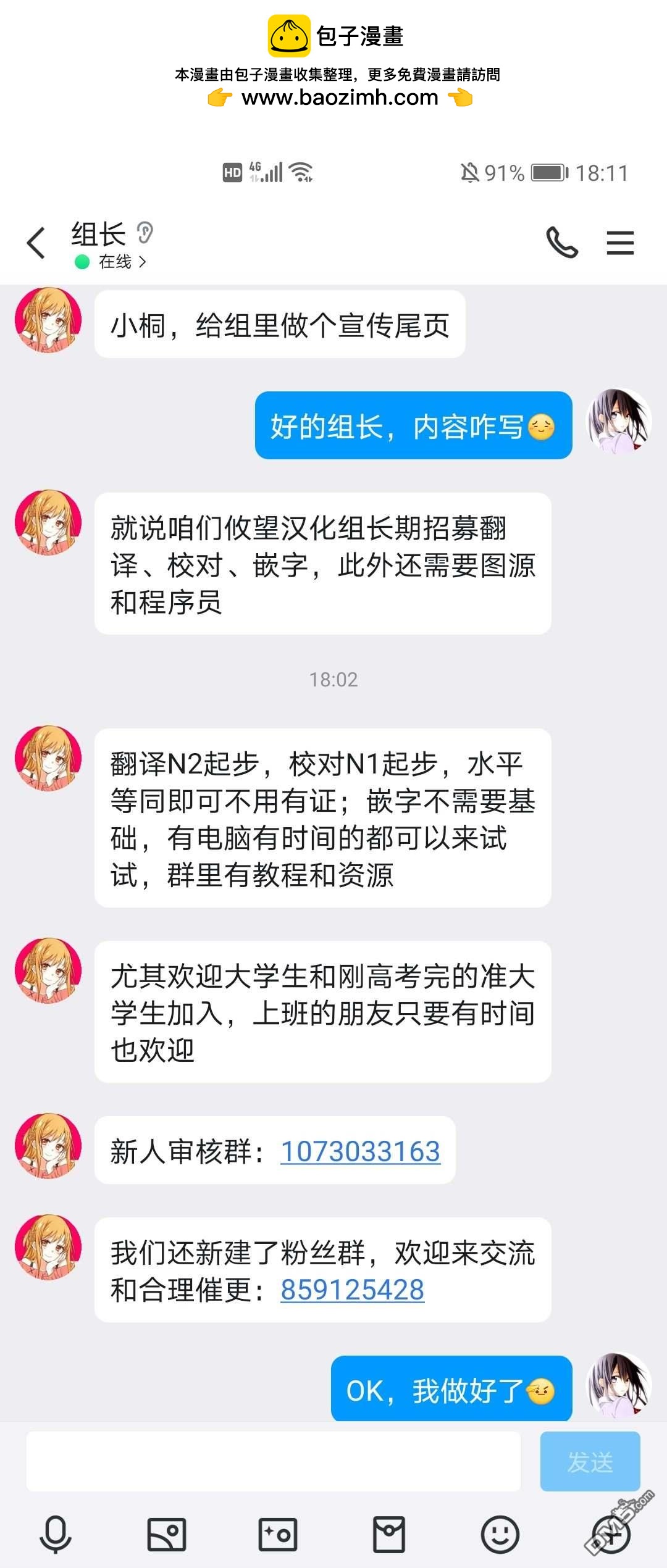Image resolution: width=667 pixels, height=1568 pixels.
Task: Record a voice message with the microphone
Action: pyautogui.click(x=56, y=1534)
